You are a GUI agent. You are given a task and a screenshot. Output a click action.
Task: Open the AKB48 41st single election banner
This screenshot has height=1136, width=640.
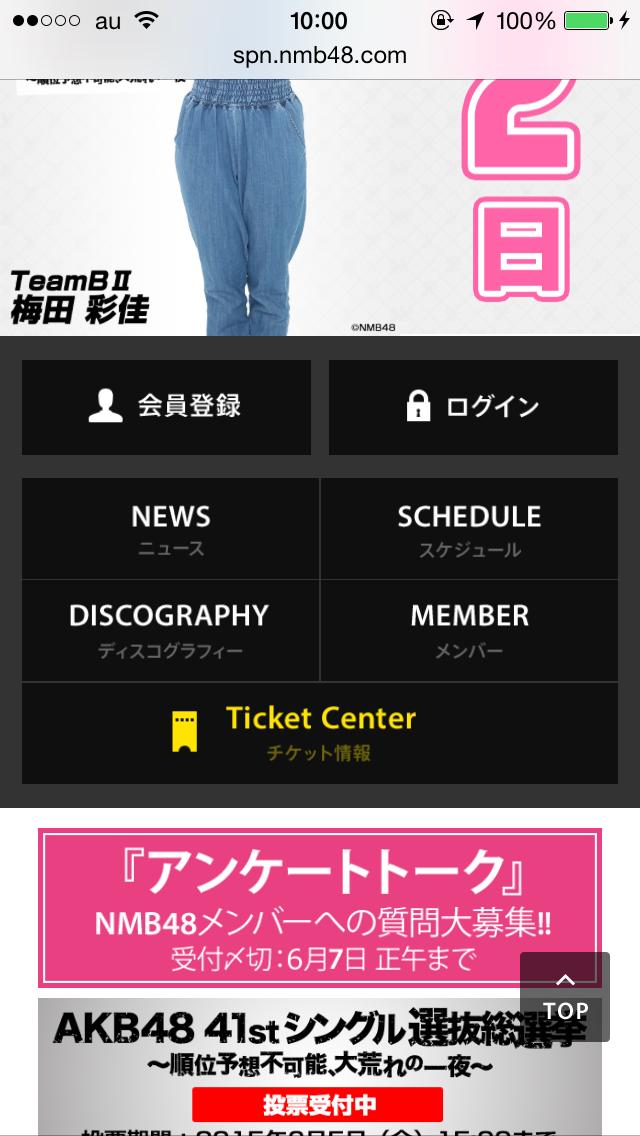(x=280, y=1065)
